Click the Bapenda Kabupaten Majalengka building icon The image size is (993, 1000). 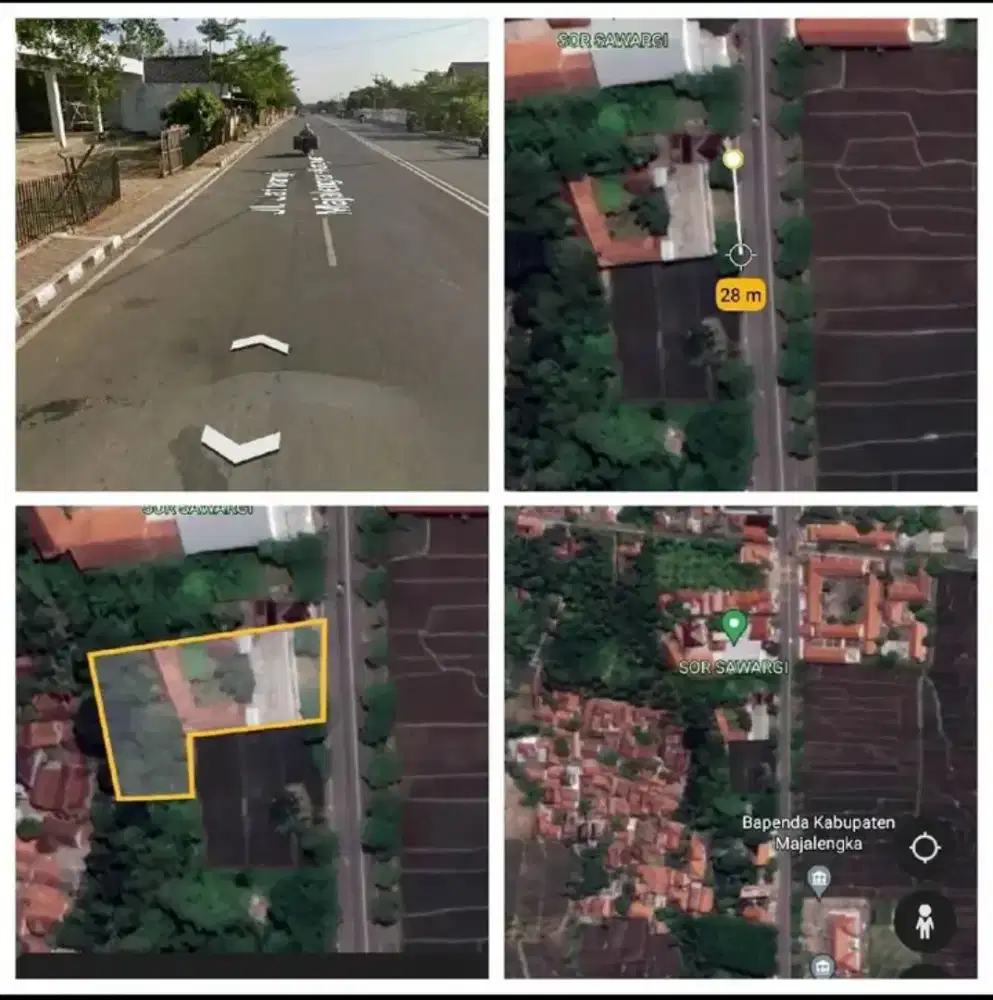pyautogui.click(x=821, y=879)
